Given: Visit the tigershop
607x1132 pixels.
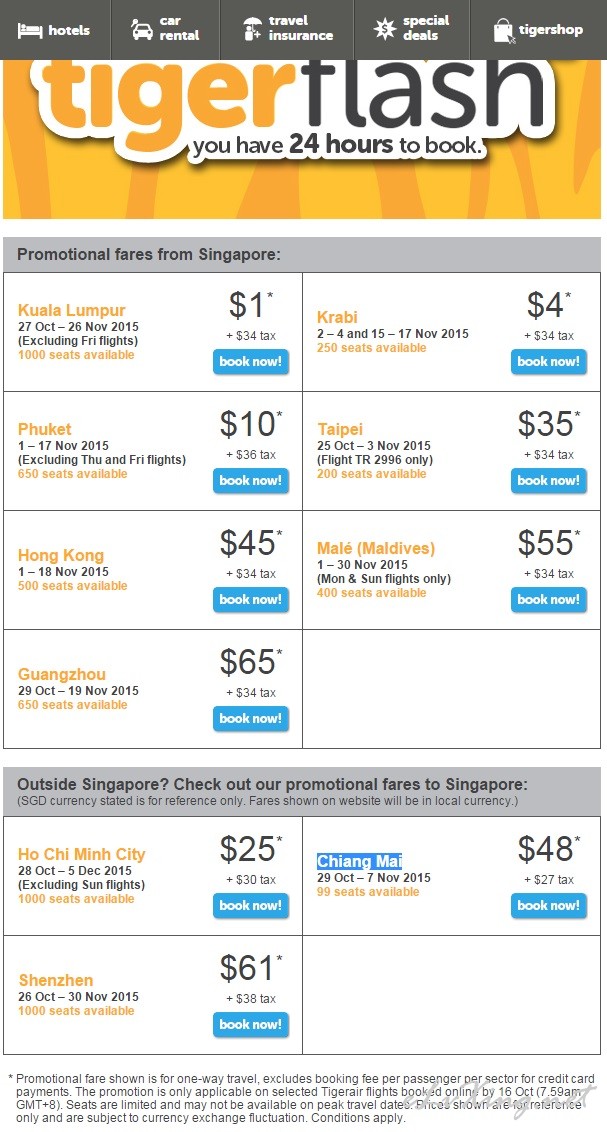Looking at the screenshot, I should tap(538, 30).
